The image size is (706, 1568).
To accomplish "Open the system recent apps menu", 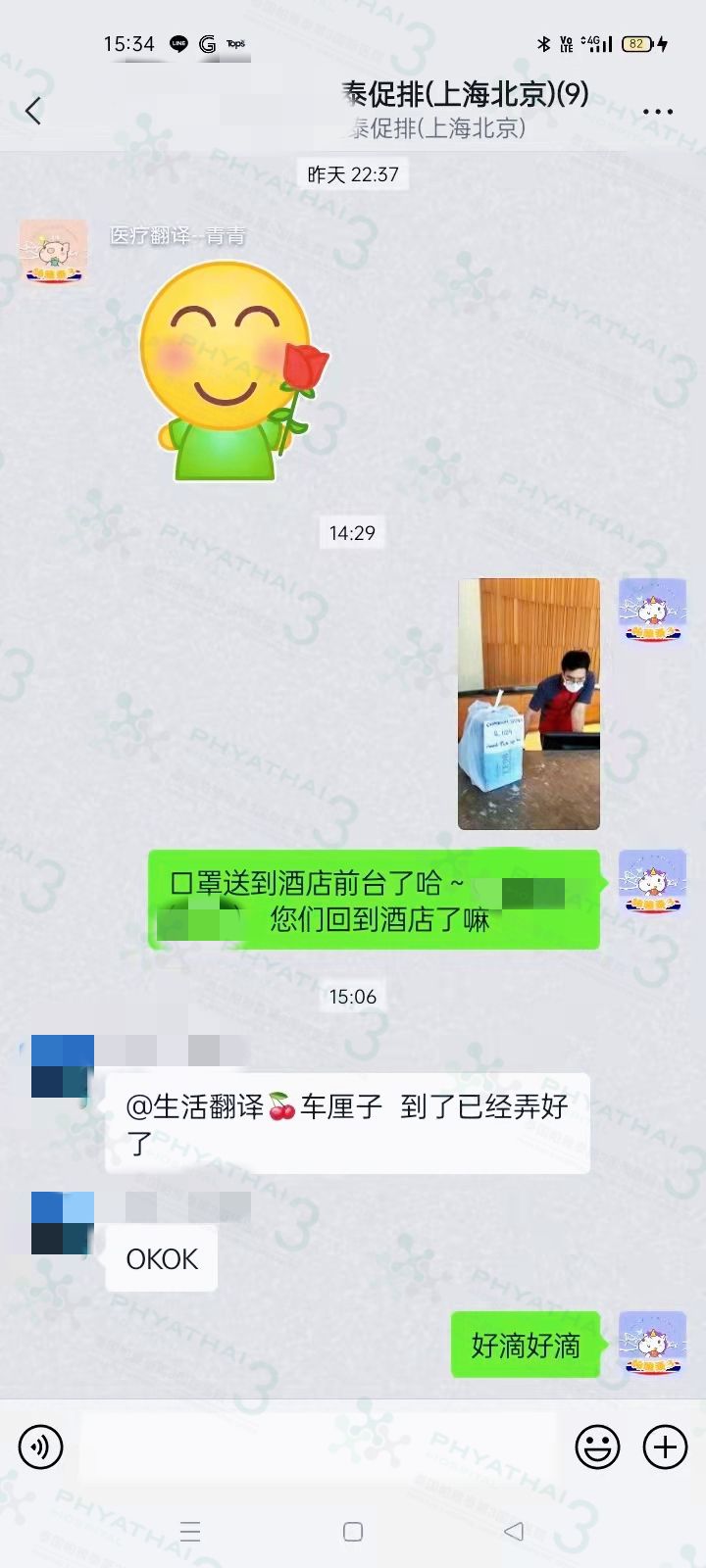I will (x=190, y=1531).
